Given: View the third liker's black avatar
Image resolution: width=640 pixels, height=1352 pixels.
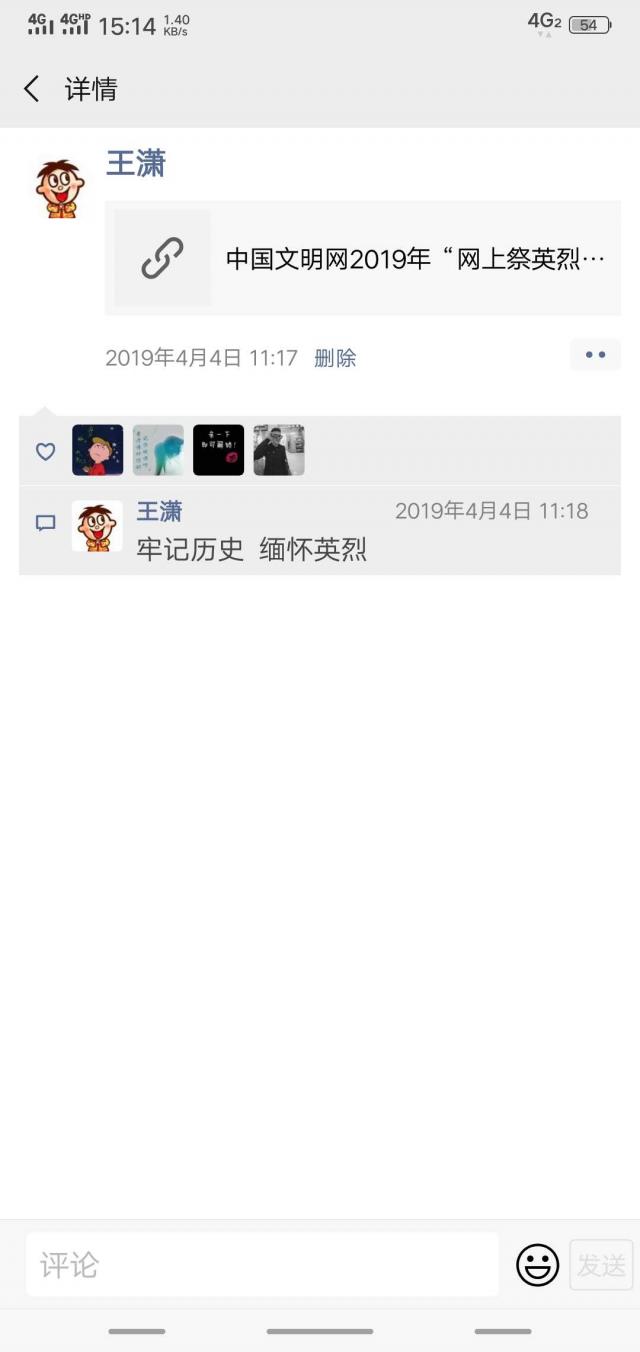Looking at the screenshot, I should 218,450.
